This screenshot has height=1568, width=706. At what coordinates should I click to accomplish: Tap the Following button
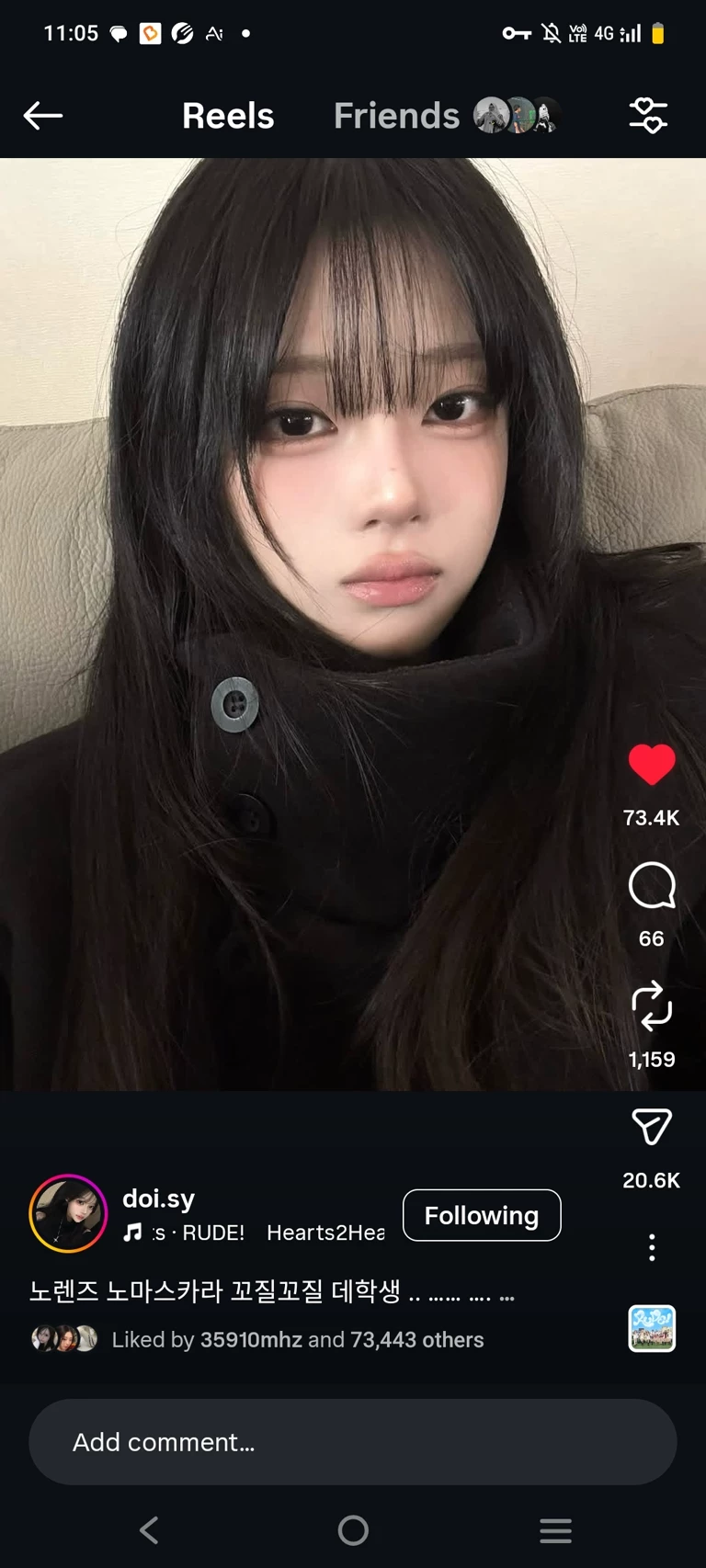click(x=482, y=1215)
